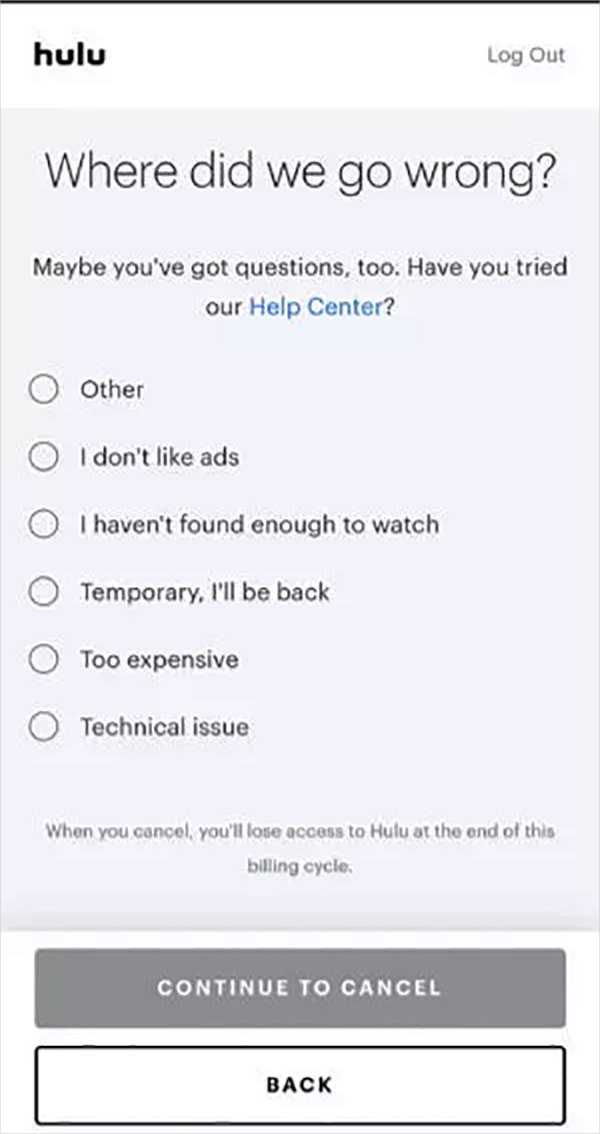Tap the Log Out link

click(x=525, y=55)
